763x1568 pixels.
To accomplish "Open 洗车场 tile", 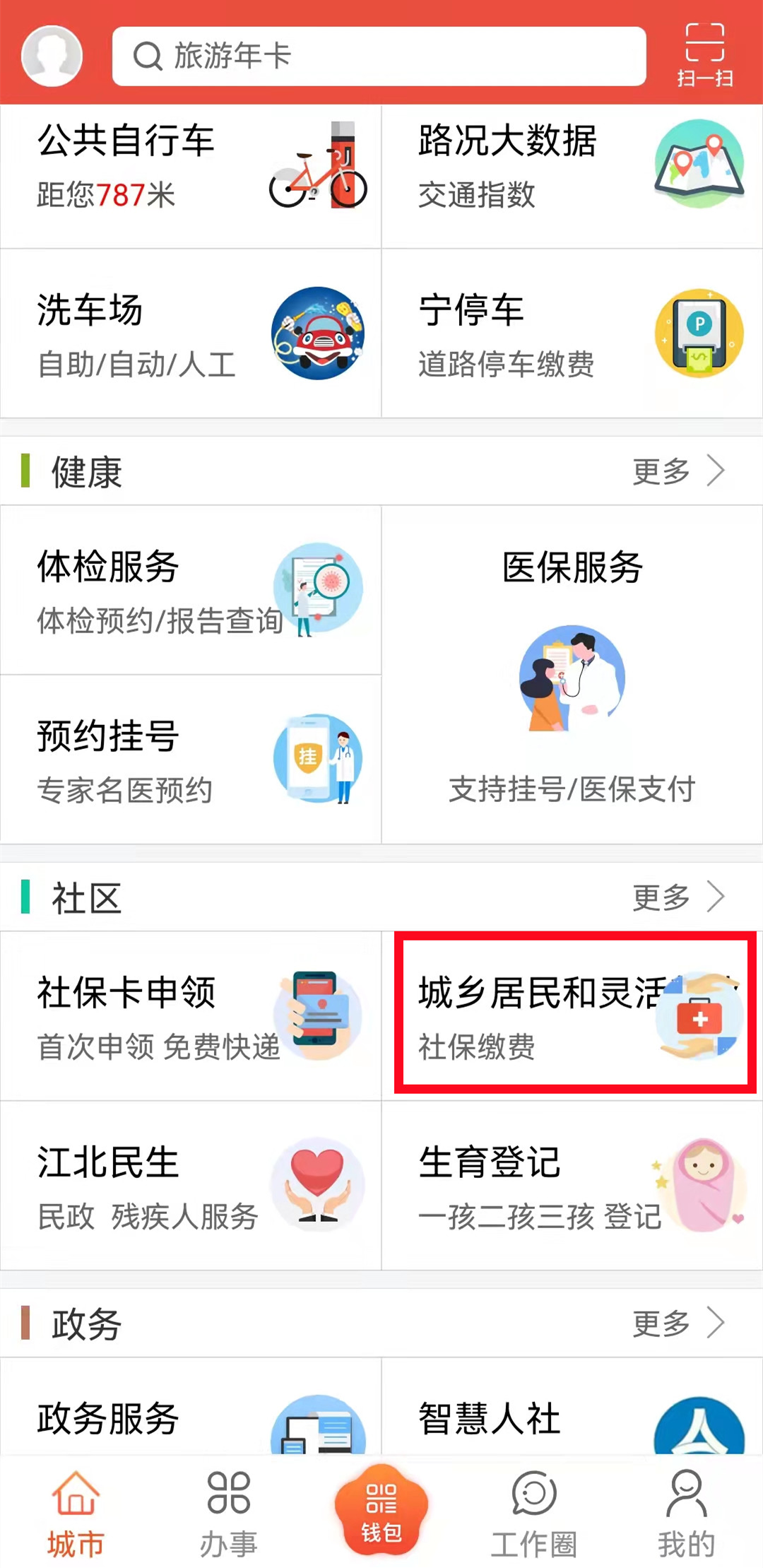I will 191,334.
